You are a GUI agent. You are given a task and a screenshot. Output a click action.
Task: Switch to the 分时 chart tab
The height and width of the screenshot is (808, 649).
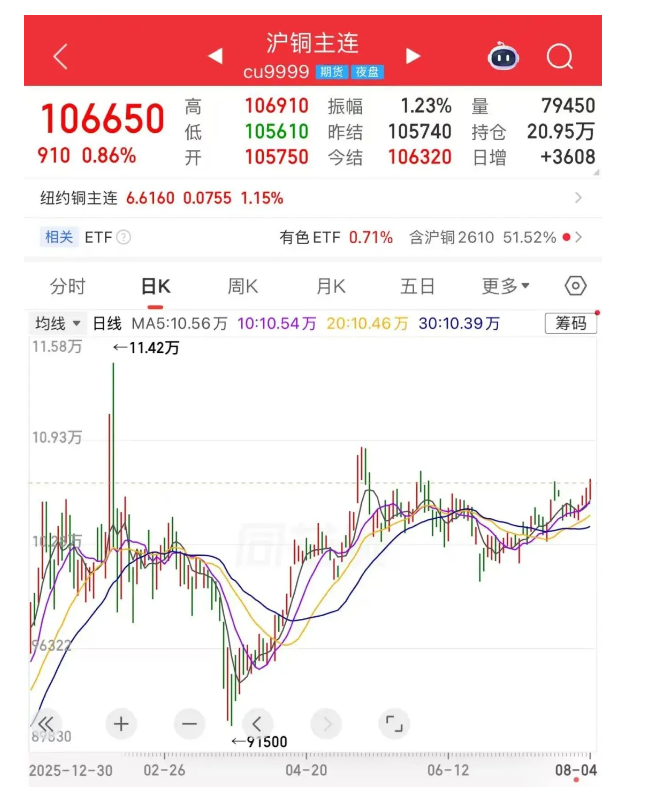pyautogui.click(x=68, y=286)
